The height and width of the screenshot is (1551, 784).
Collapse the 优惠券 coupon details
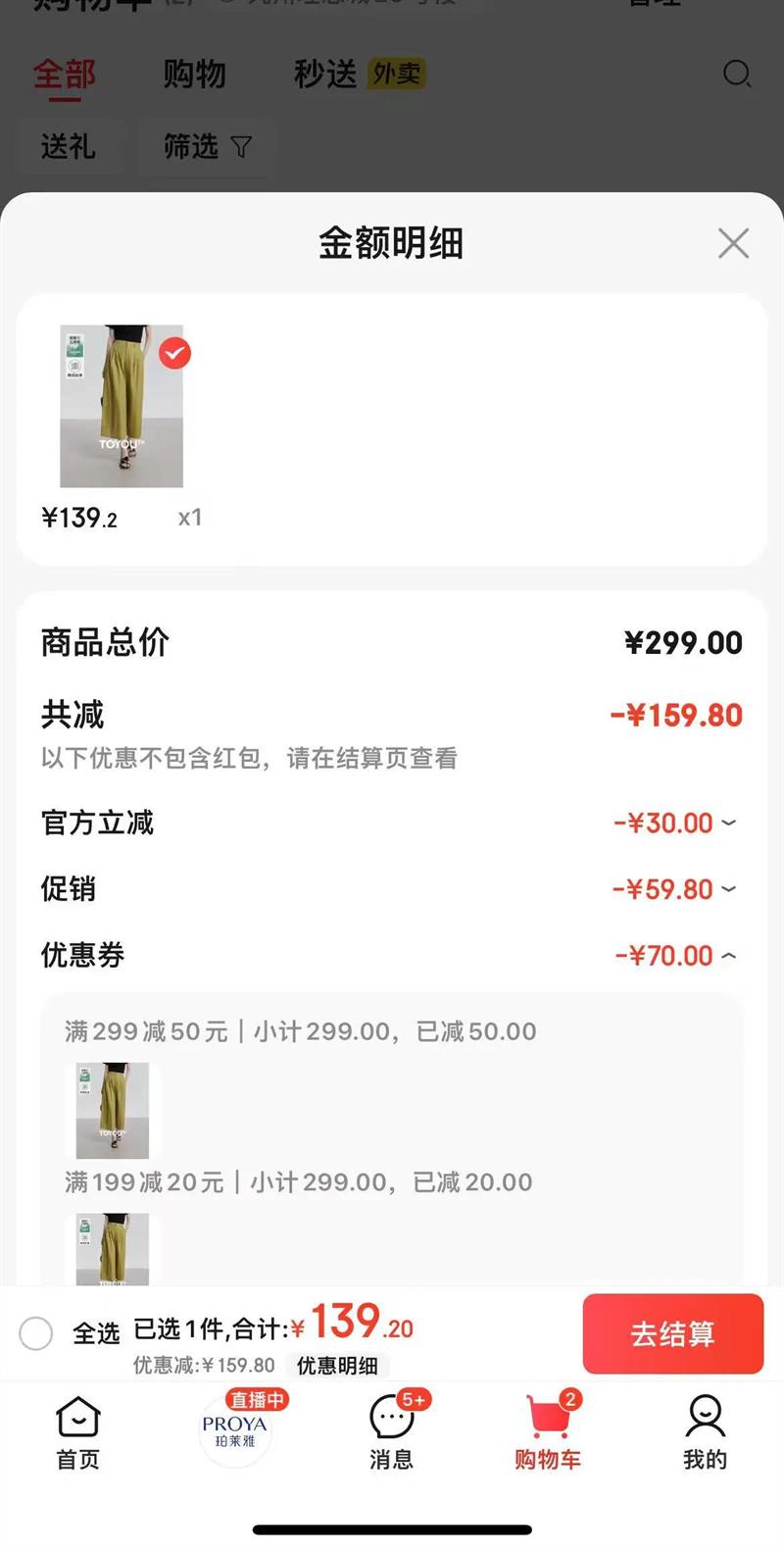point(727,955)
